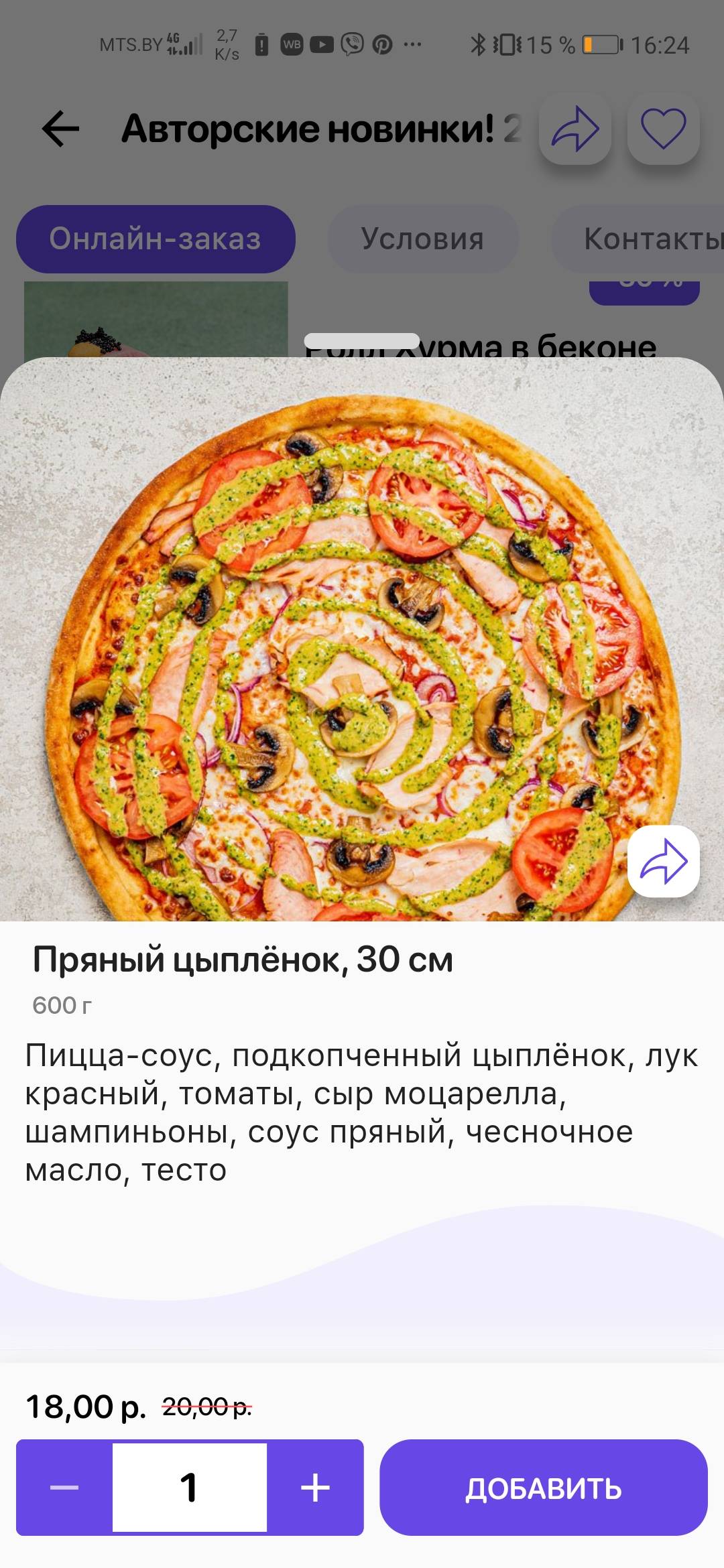This screenshot has height=1568, width=724.
Task: Increase pizza quantity with plus button
Action: tap(315, 1488)
